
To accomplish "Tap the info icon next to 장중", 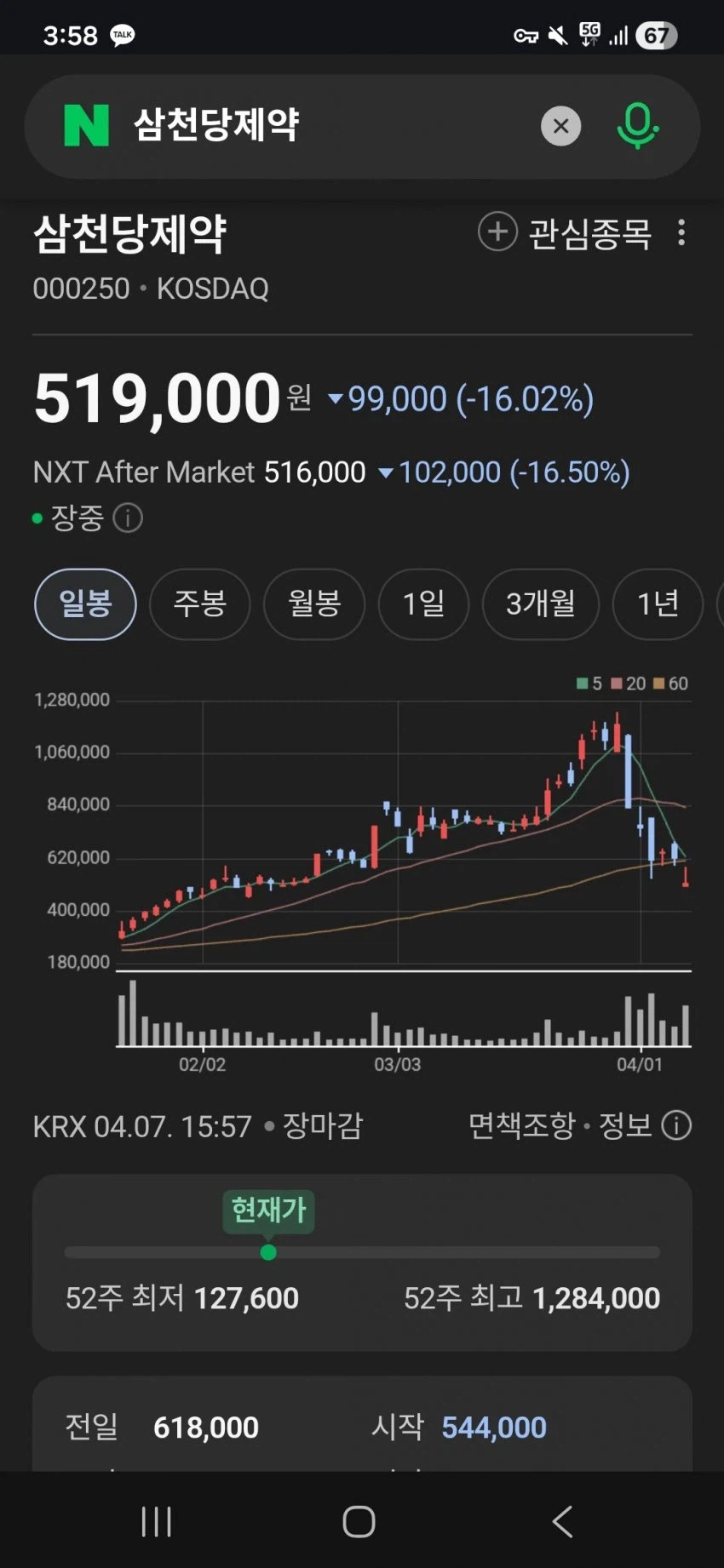I will [128, 518].
